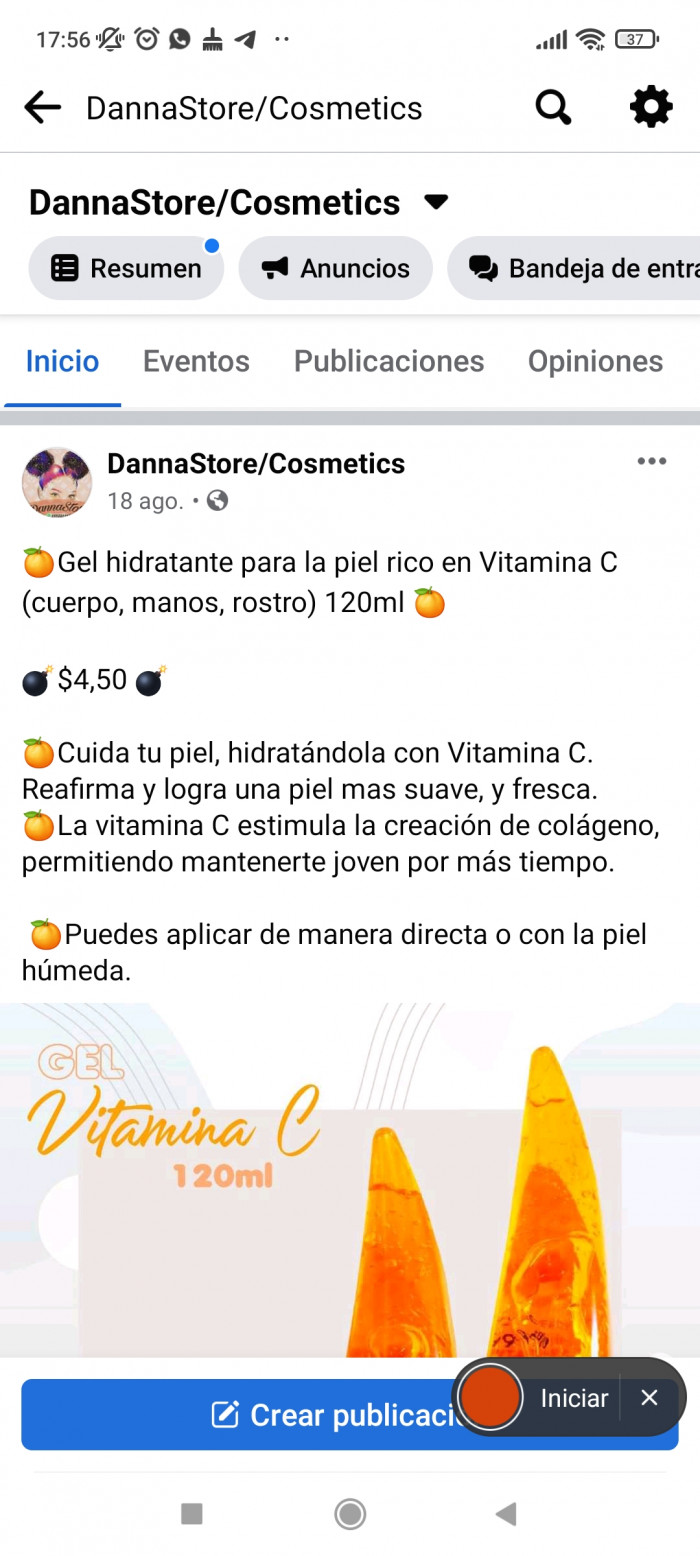Screen dimensions: 700x1556
Task: Switch to the Opiniones tab
Action: point(595,361)
